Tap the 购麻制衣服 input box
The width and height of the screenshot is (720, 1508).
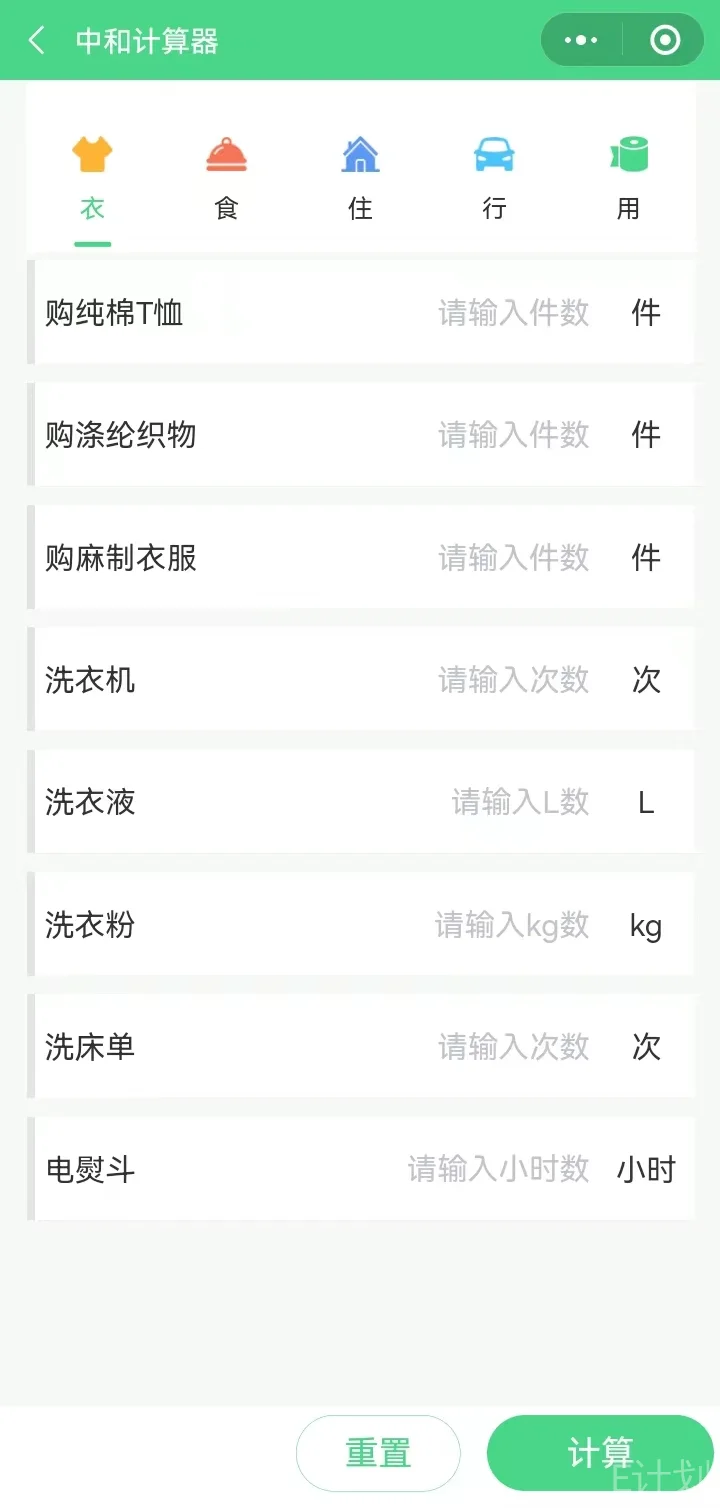coord(513,558)
